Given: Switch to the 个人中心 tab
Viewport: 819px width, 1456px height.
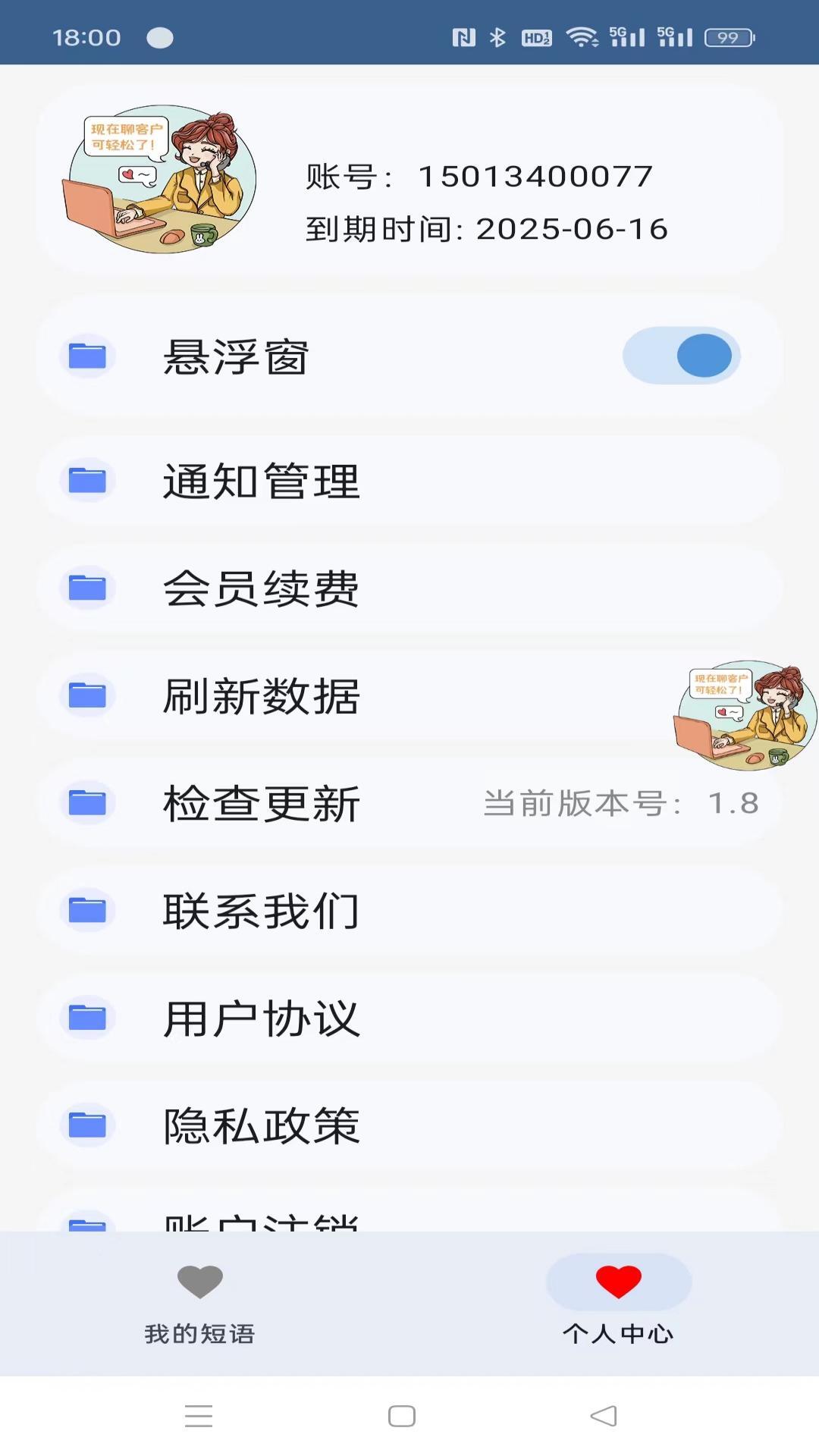Looking at the screenshot, I should [618, 1304].
